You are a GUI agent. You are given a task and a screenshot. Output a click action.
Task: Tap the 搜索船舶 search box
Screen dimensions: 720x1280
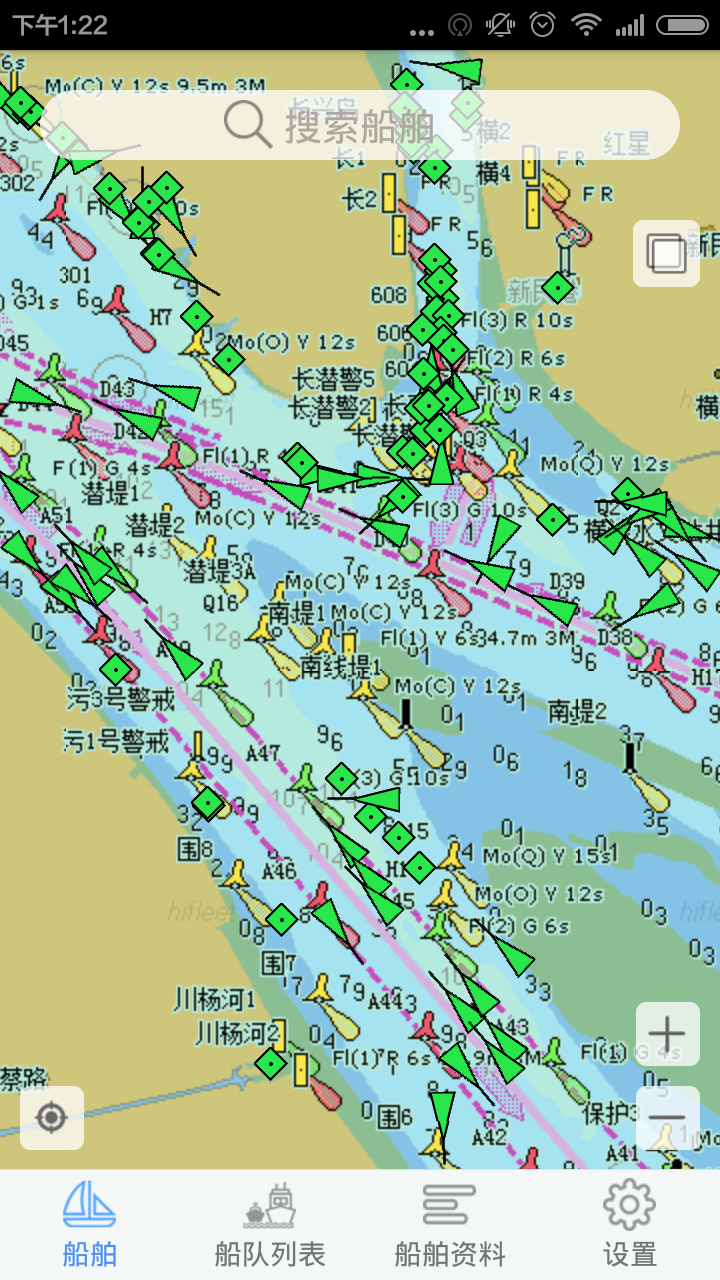pyautogui.click(x=360, y=125)
